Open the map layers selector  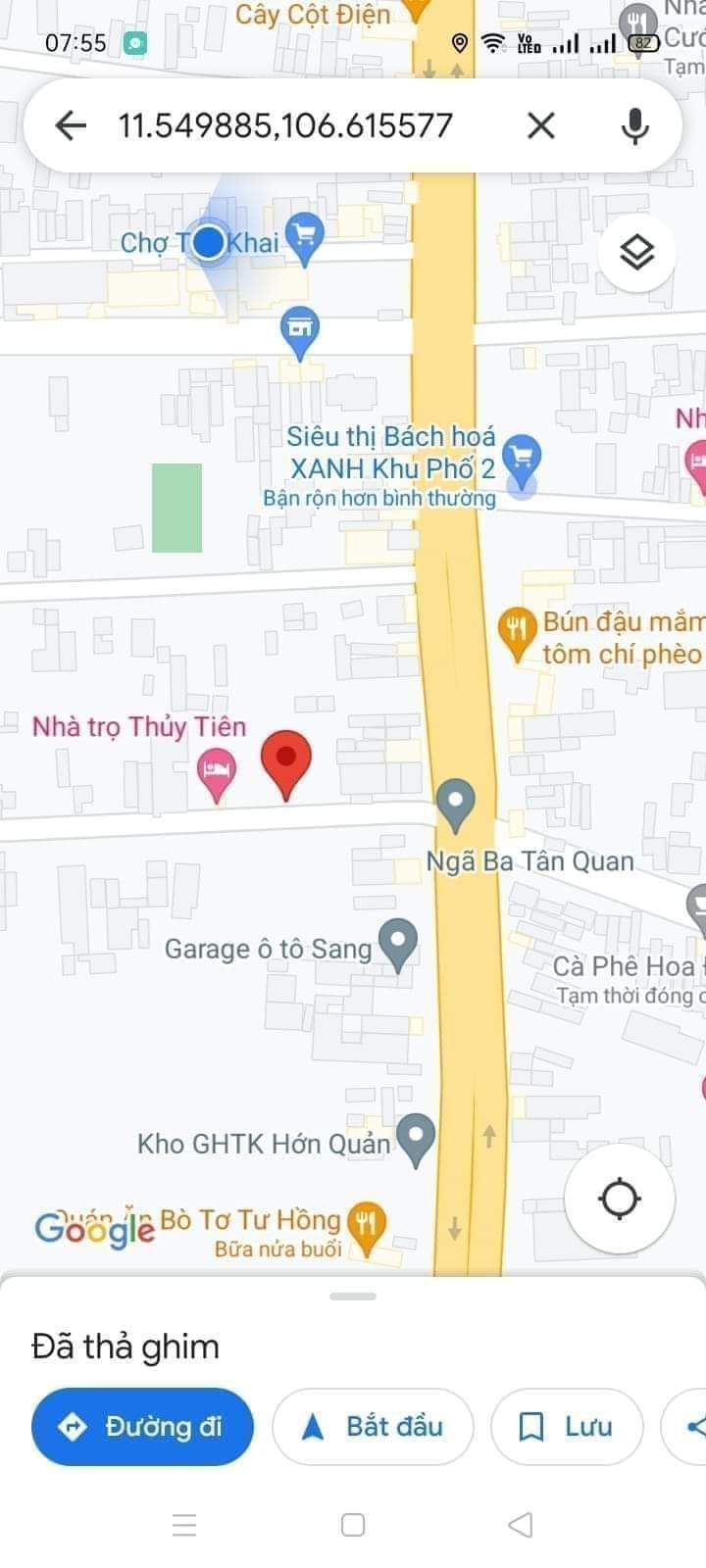pos(637,253)
